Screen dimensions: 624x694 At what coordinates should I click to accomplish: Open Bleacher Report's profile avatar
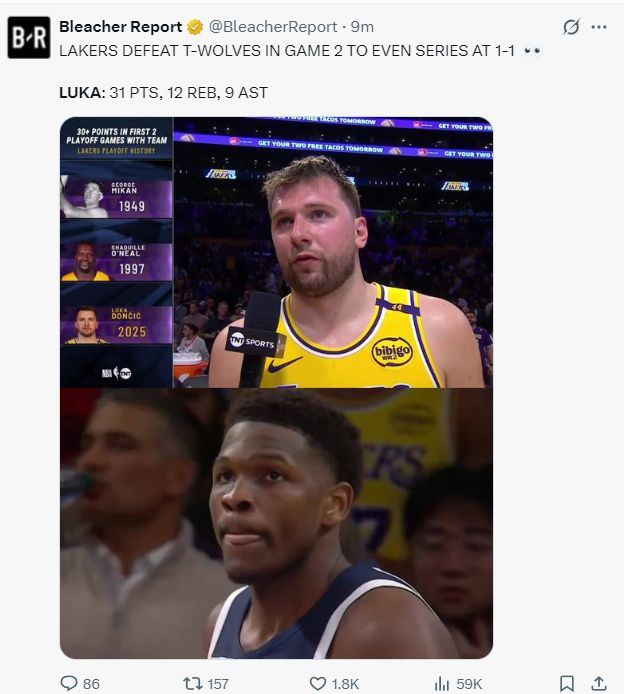(x=29, y=37)
